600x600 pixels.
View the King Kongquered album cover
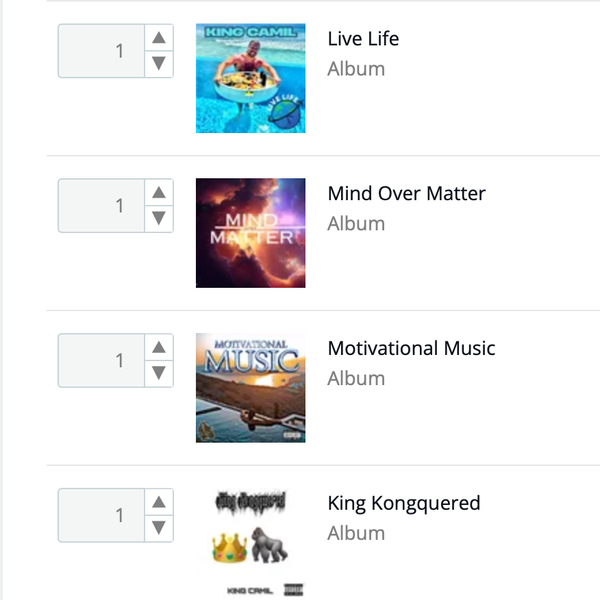point(251,543)
